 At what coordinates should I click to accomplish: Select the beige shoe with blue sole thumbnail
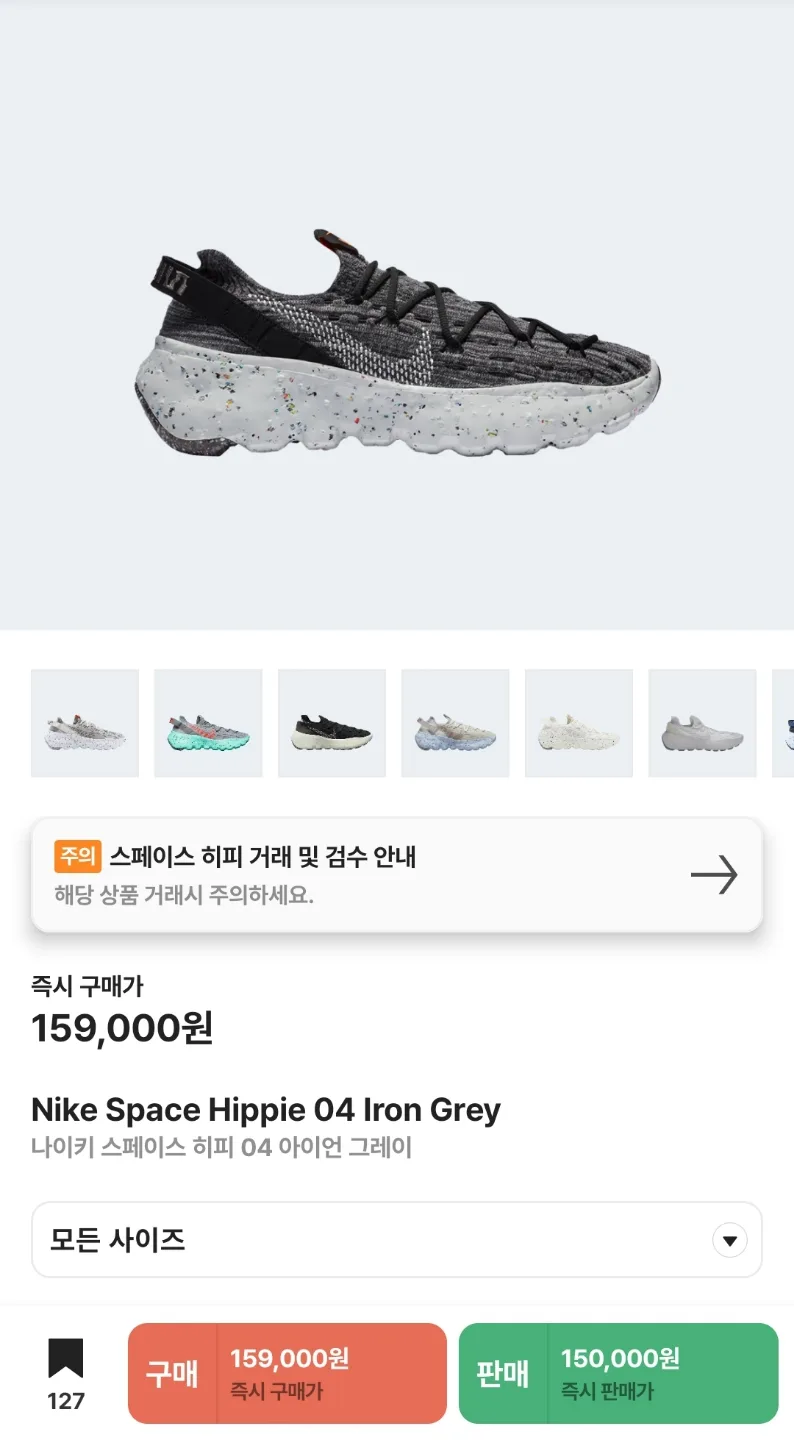pyautogui.click(x=455, y=723)
